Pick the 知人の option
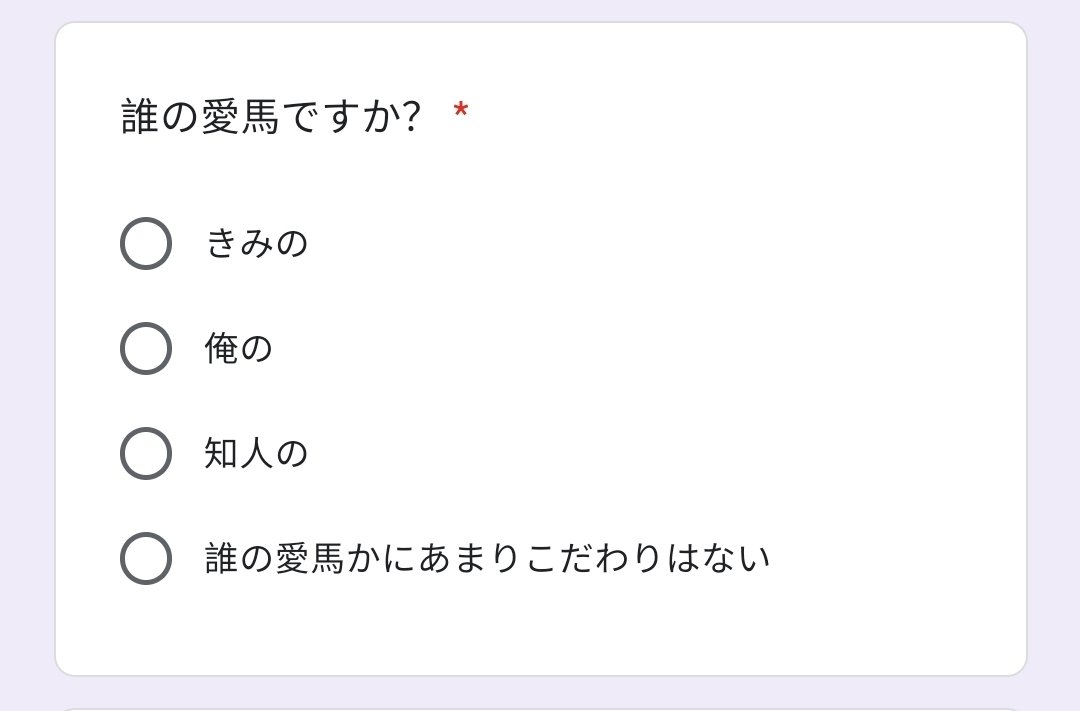This screenshot has height=711, width=1080. [146, 453]
